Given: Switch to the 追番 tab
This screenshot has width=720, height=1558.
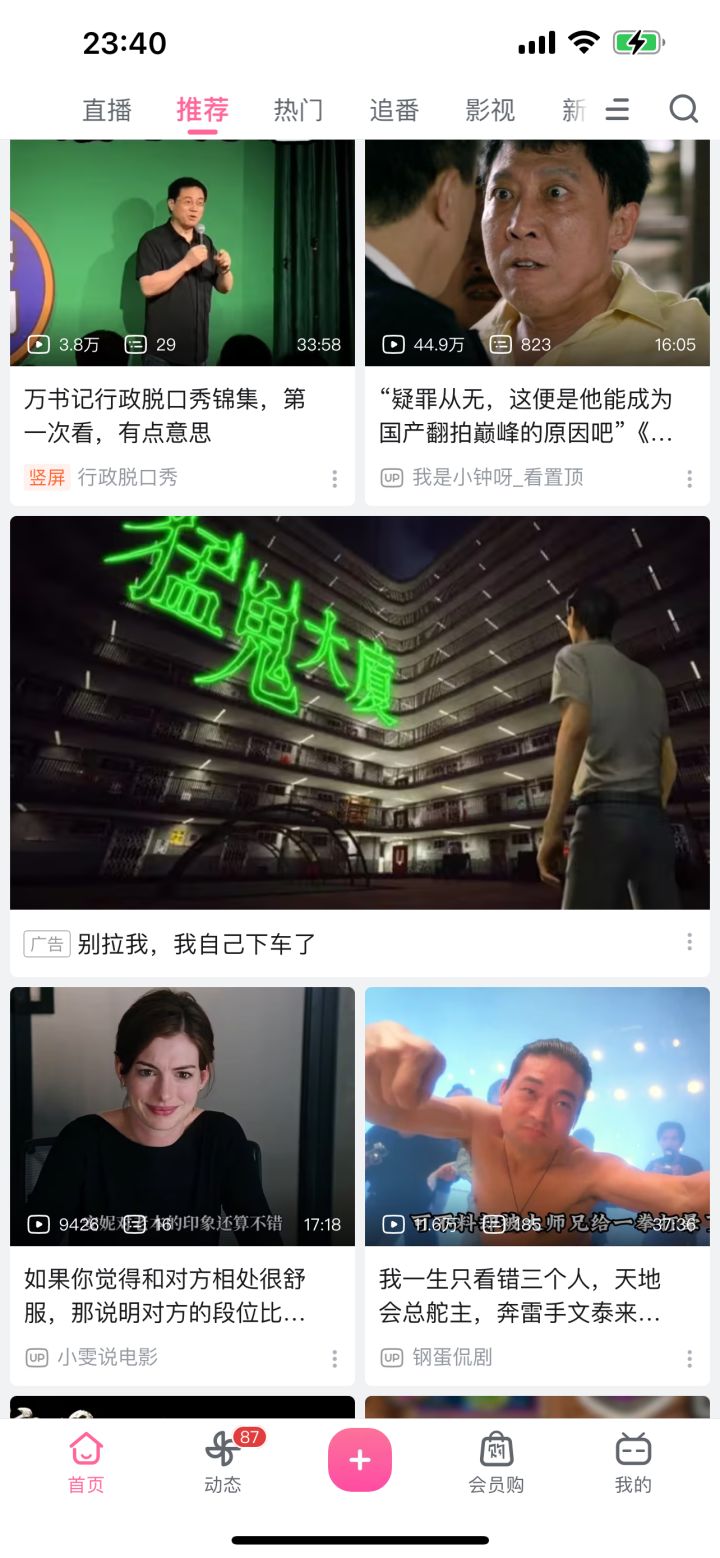Looking at the screenshot, I should 394,110.
